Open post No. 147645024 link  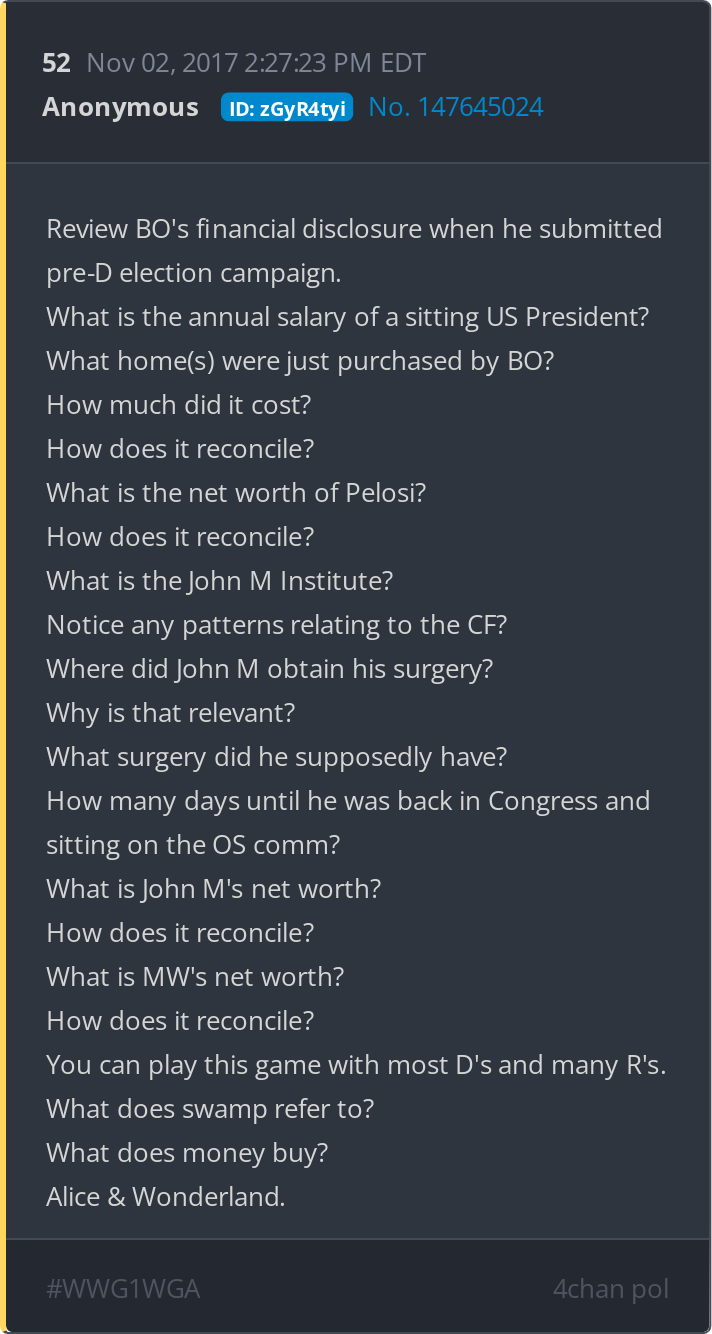point(456,107)
